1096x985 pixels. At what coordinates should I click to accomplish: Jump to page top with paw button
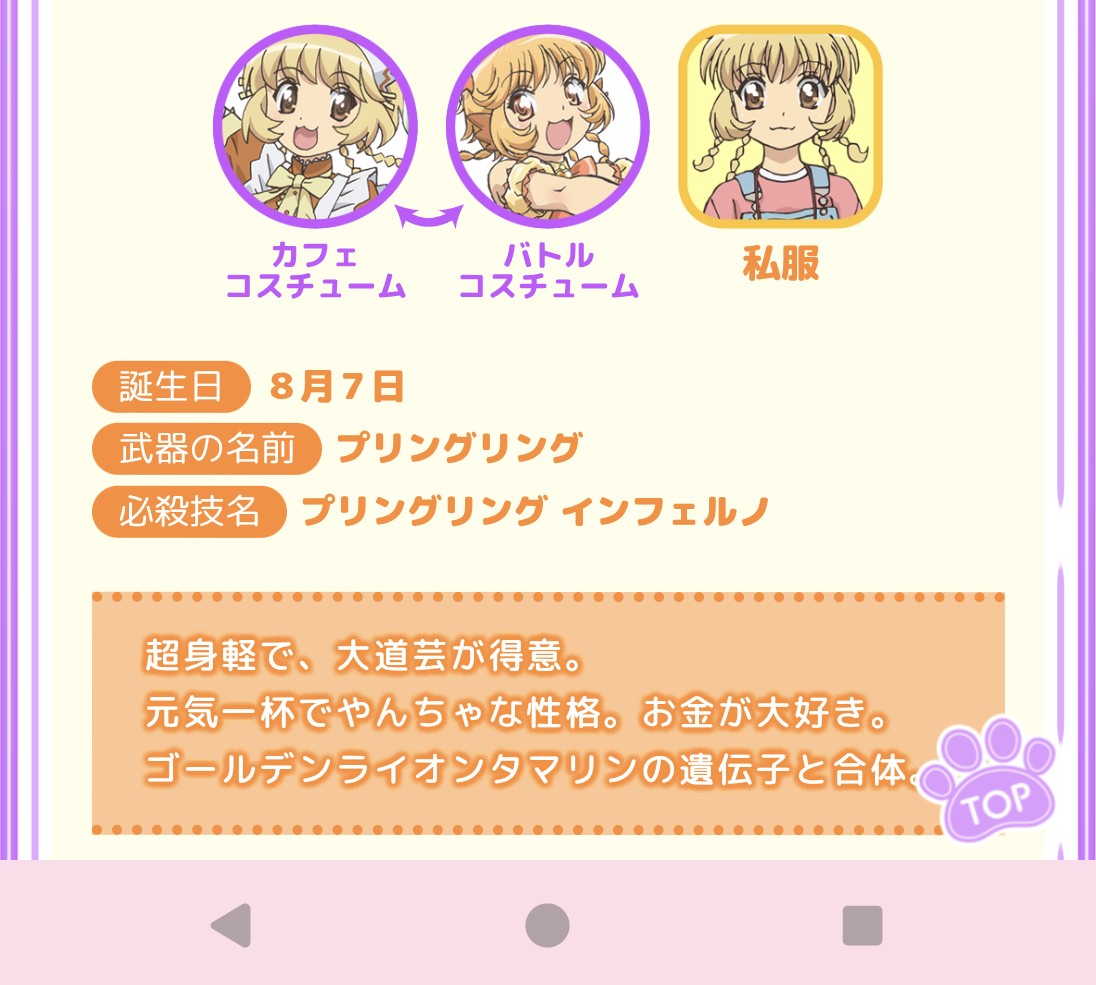990,777
